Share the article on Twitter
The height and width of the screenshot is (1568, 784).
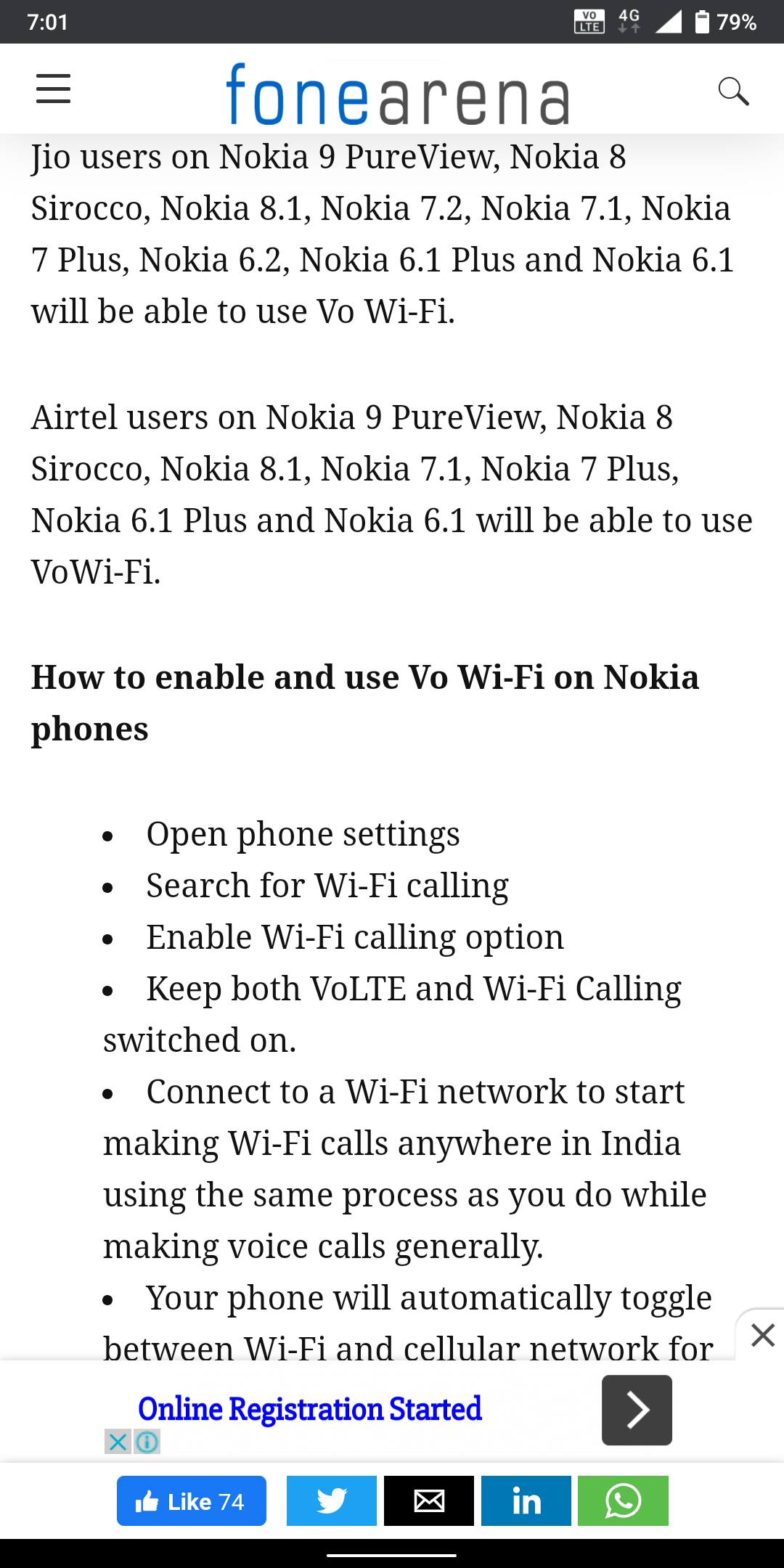(332, 1500)
